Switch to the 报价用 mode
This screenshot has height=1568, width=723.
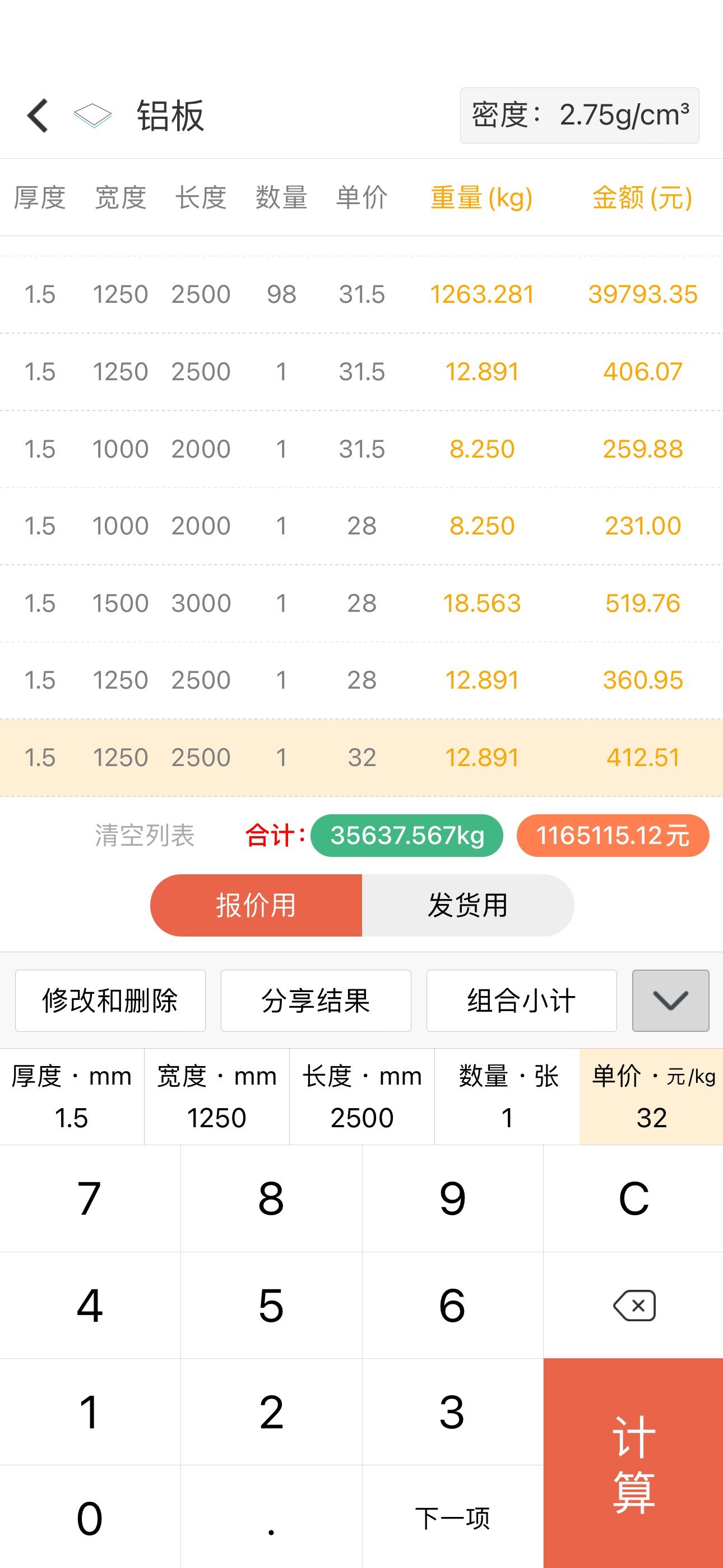click(256, 905)
